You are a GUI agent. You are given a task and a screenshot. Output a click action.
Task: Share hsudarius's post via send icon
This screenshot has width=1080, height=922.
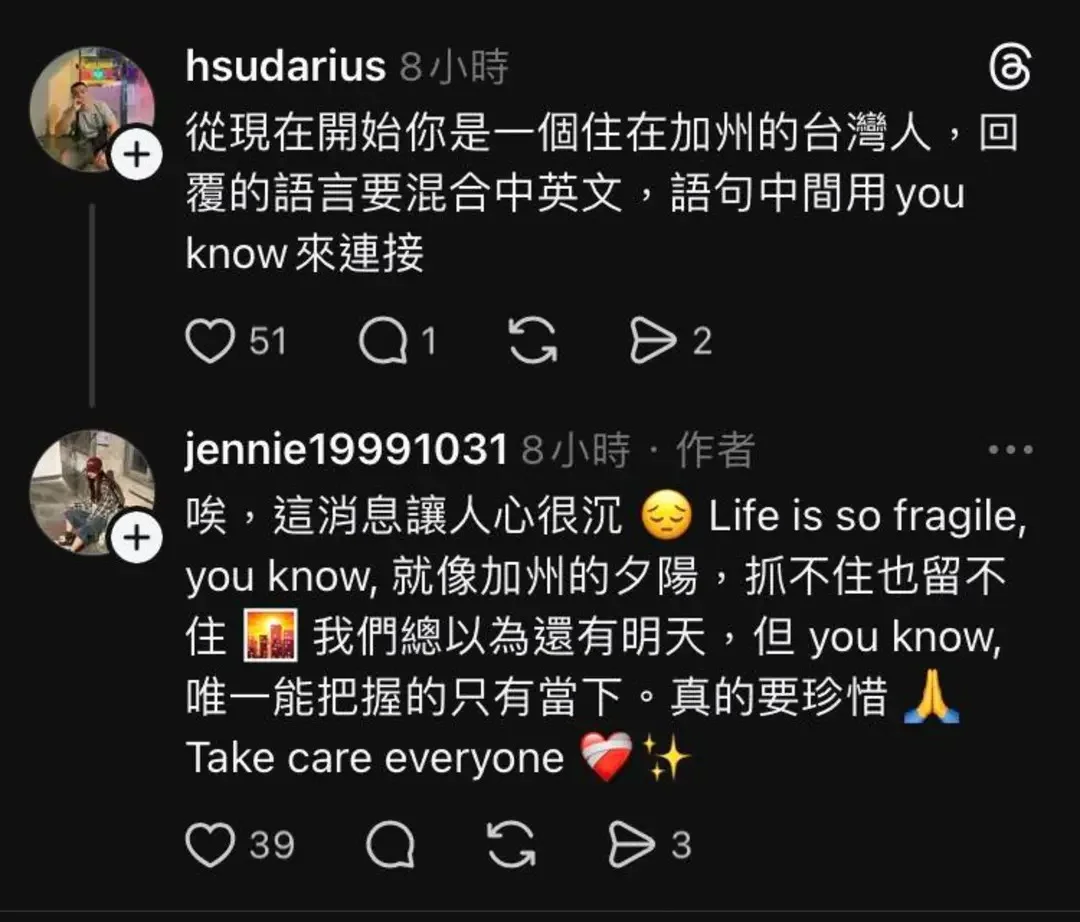pyautogui.click(x=654, y=342)
